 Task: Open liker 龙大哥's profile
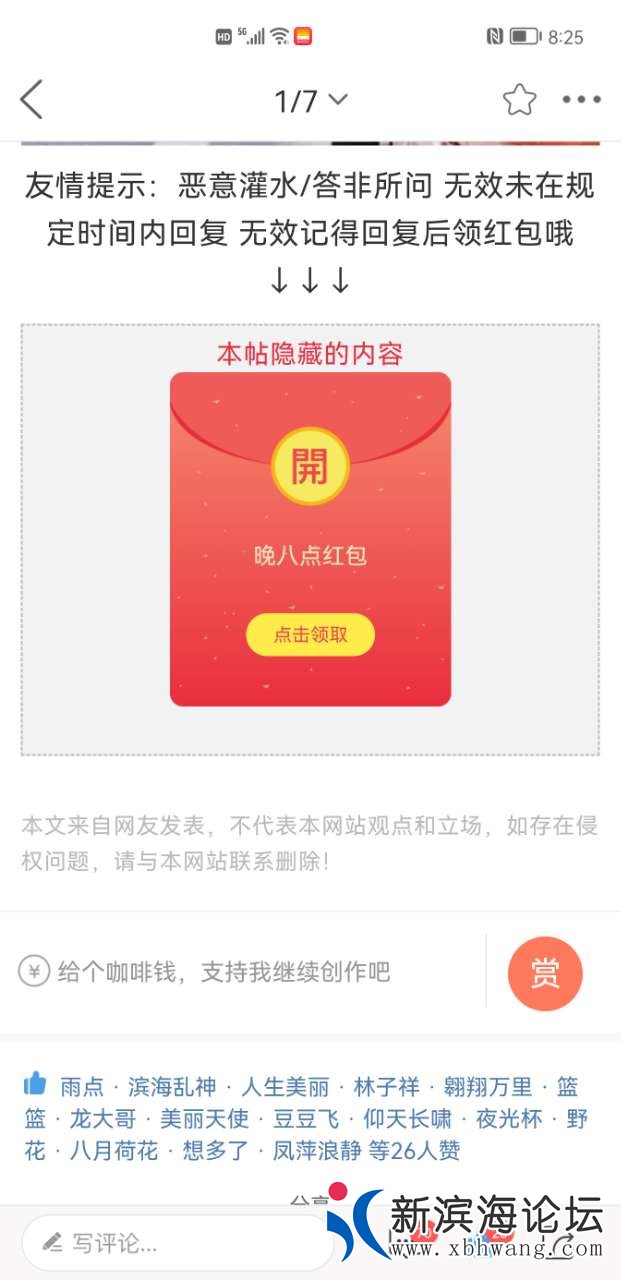[103, 1119]
